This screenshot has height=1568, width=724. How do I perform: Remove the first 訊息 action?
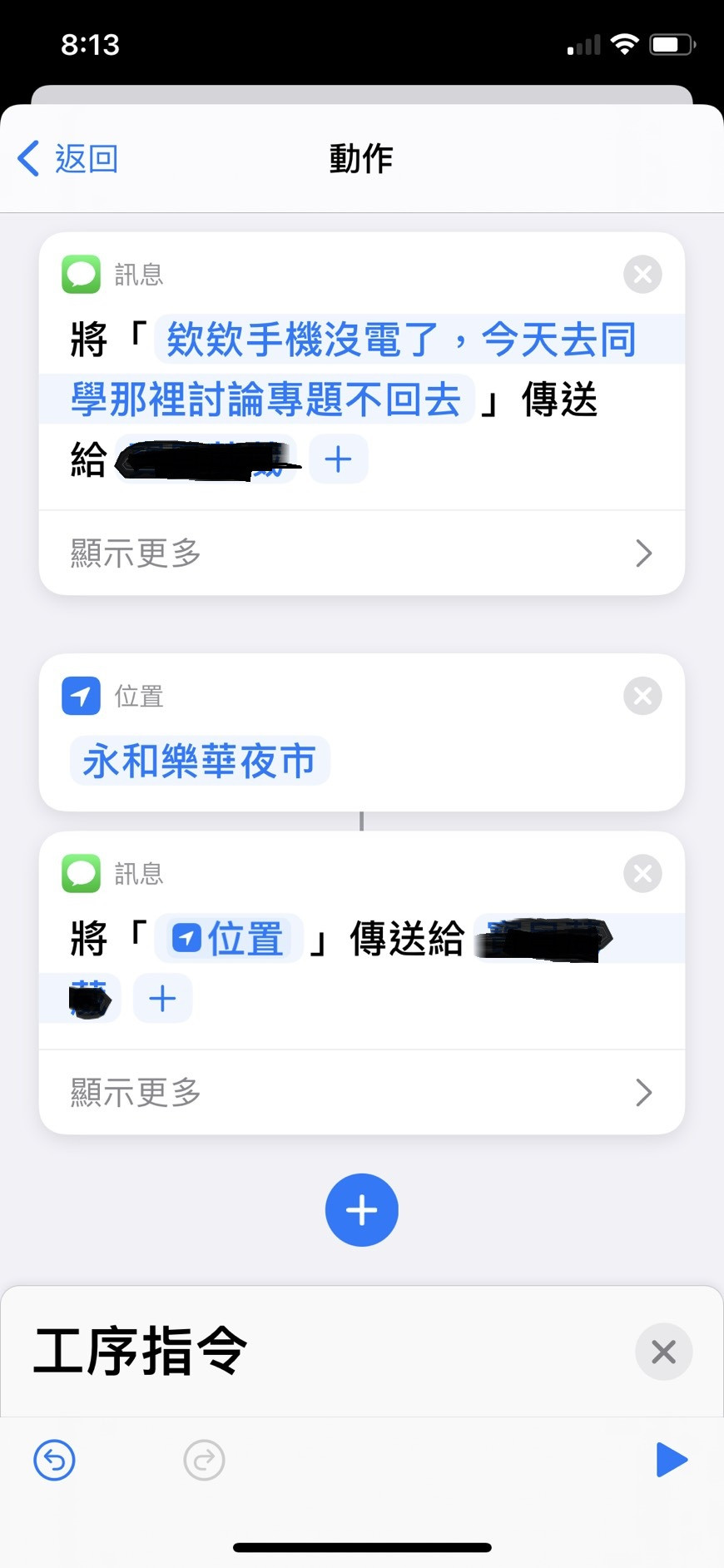tap(642, 274)
